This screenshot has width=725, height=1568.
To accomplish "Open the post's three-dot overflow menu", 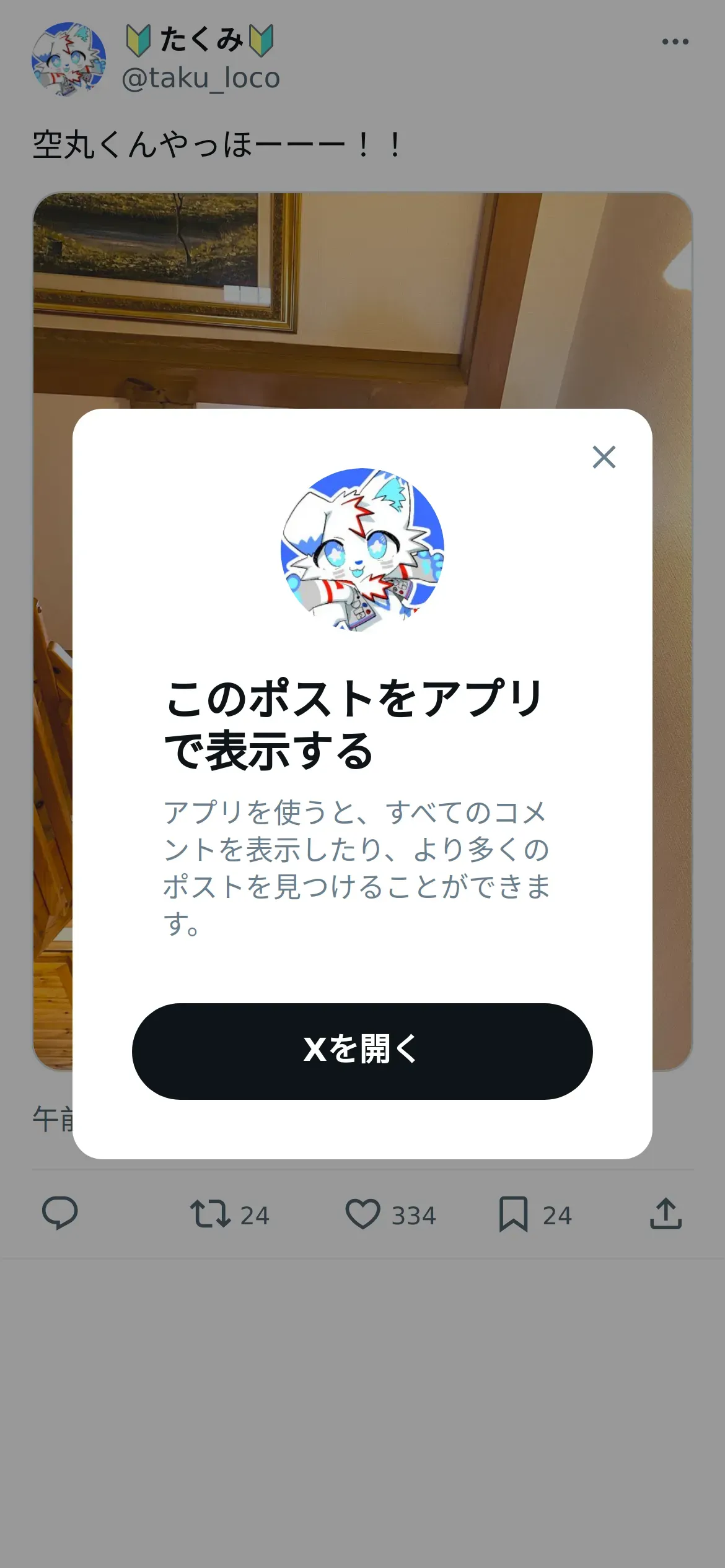I will [675, 41].
